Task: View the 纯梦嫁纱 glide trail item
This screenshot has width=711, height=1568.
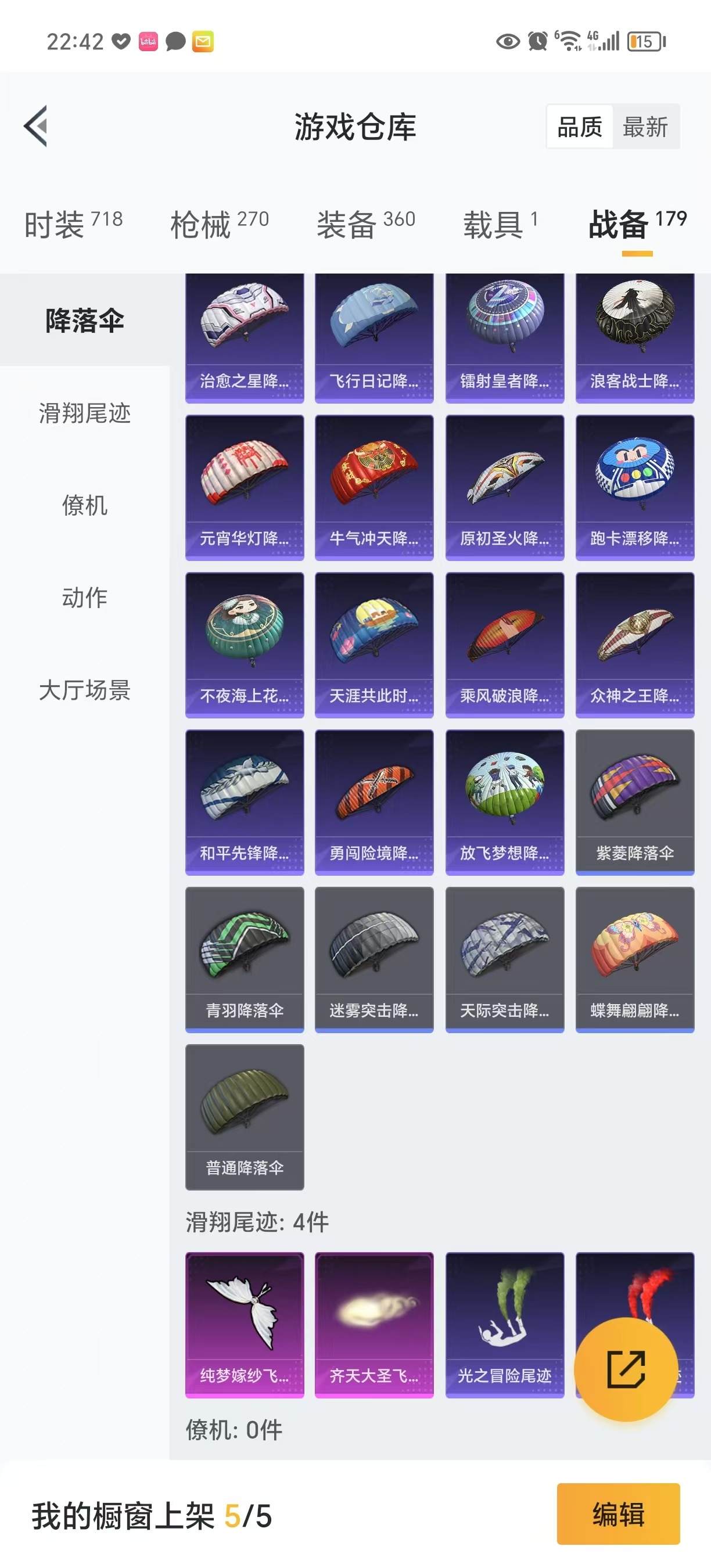Action: (244, 1325)
